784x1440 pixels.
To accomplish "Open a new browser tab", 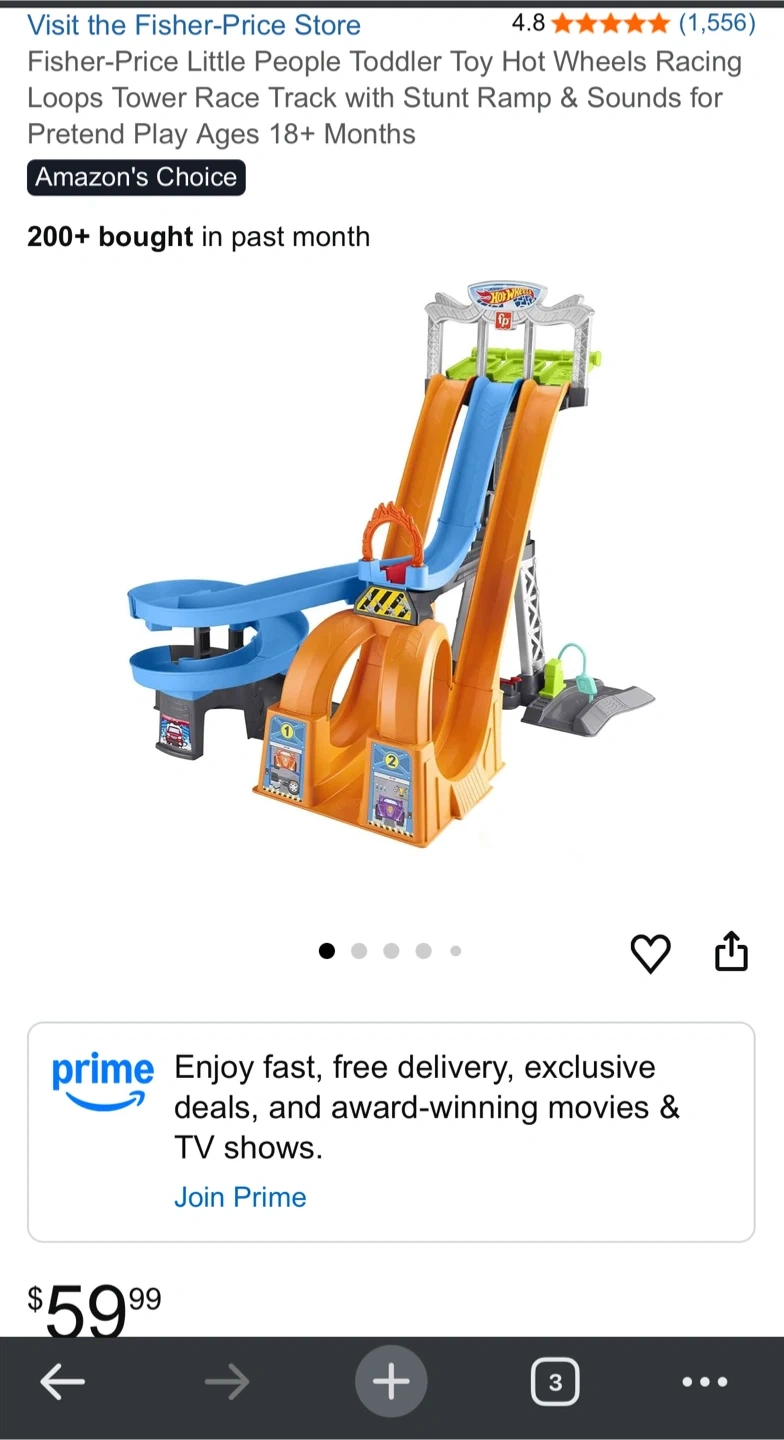I will [391, 1382].
